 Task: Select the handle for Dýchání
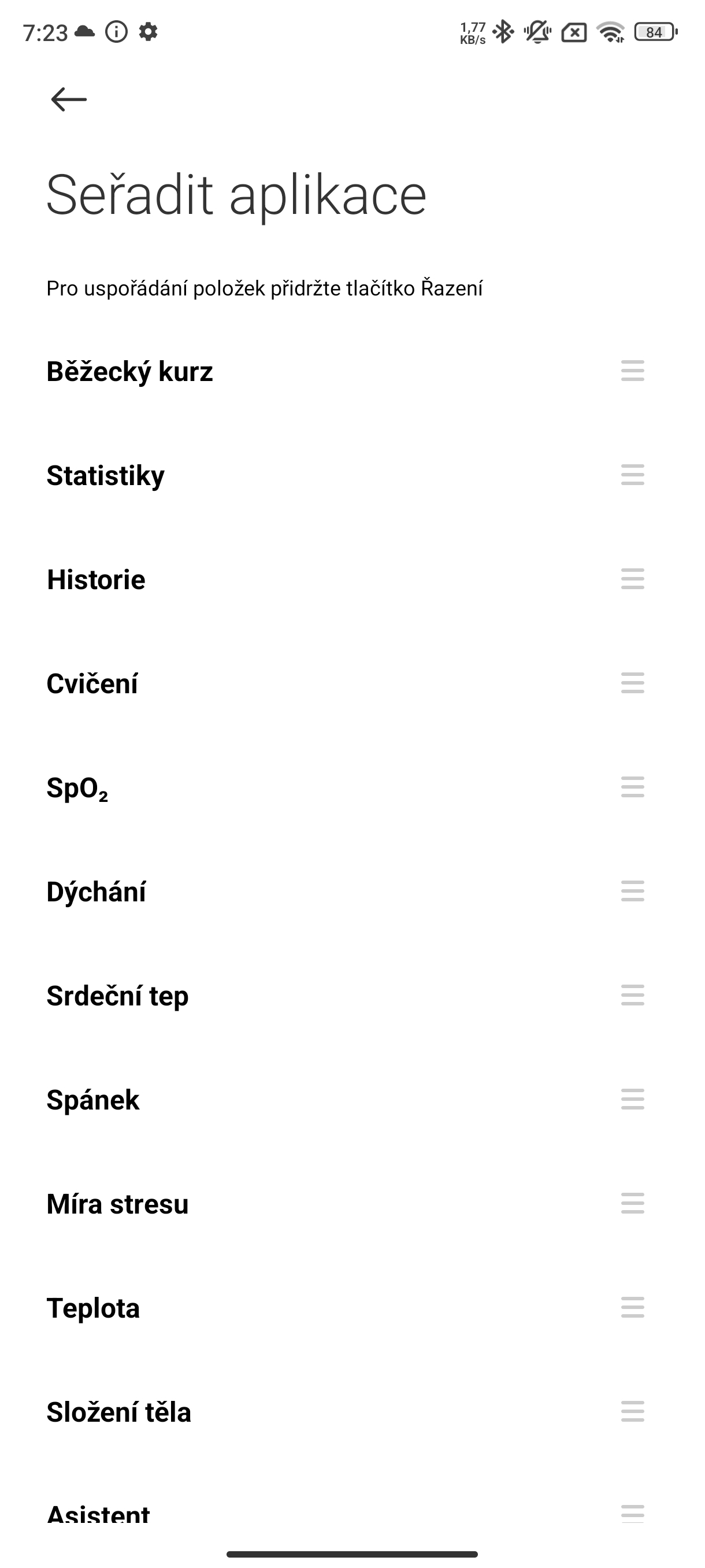click(x=632, y=891)
